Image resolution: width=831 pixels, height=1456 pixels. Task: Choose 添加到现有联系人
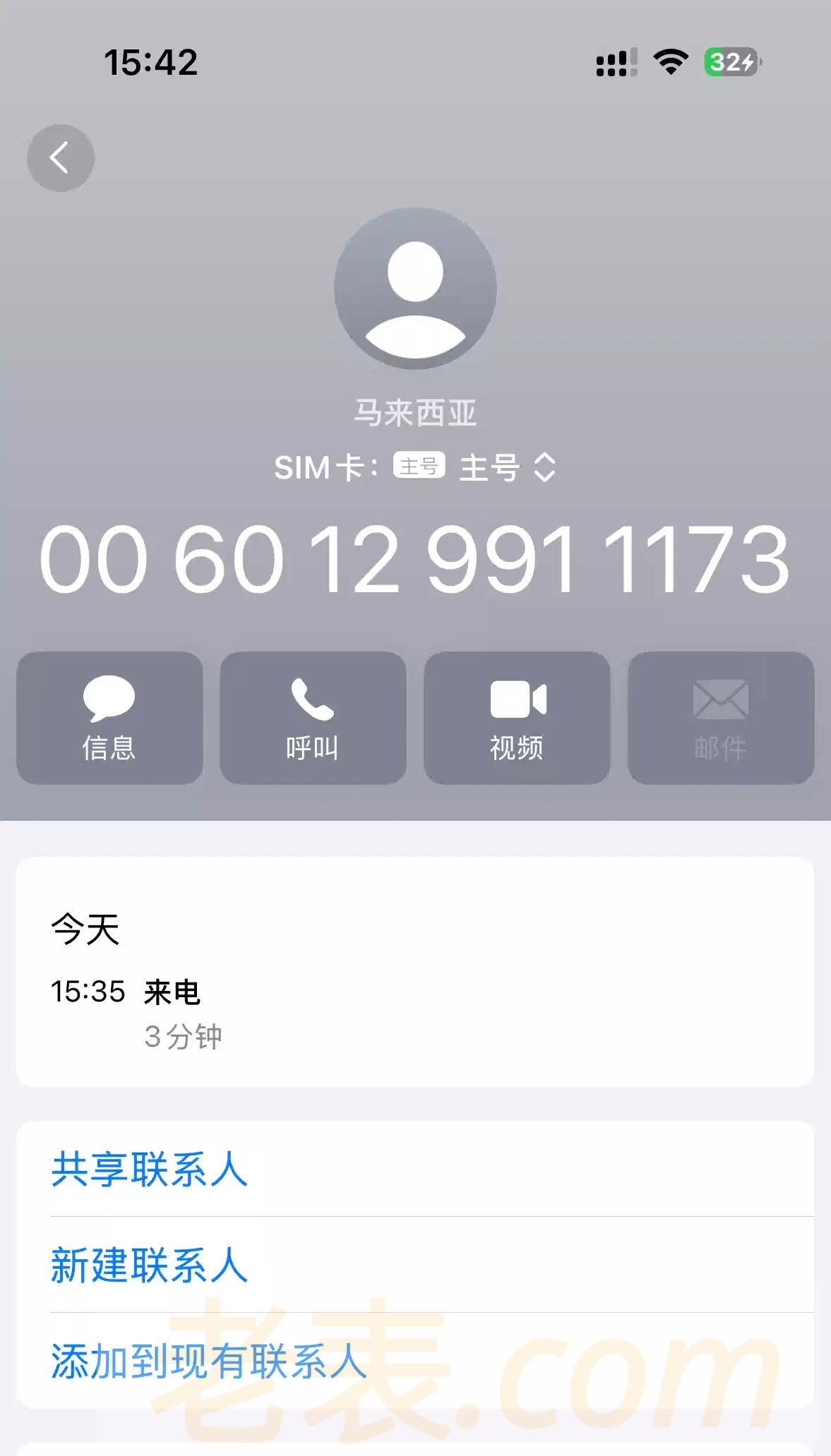(209, 1361)
